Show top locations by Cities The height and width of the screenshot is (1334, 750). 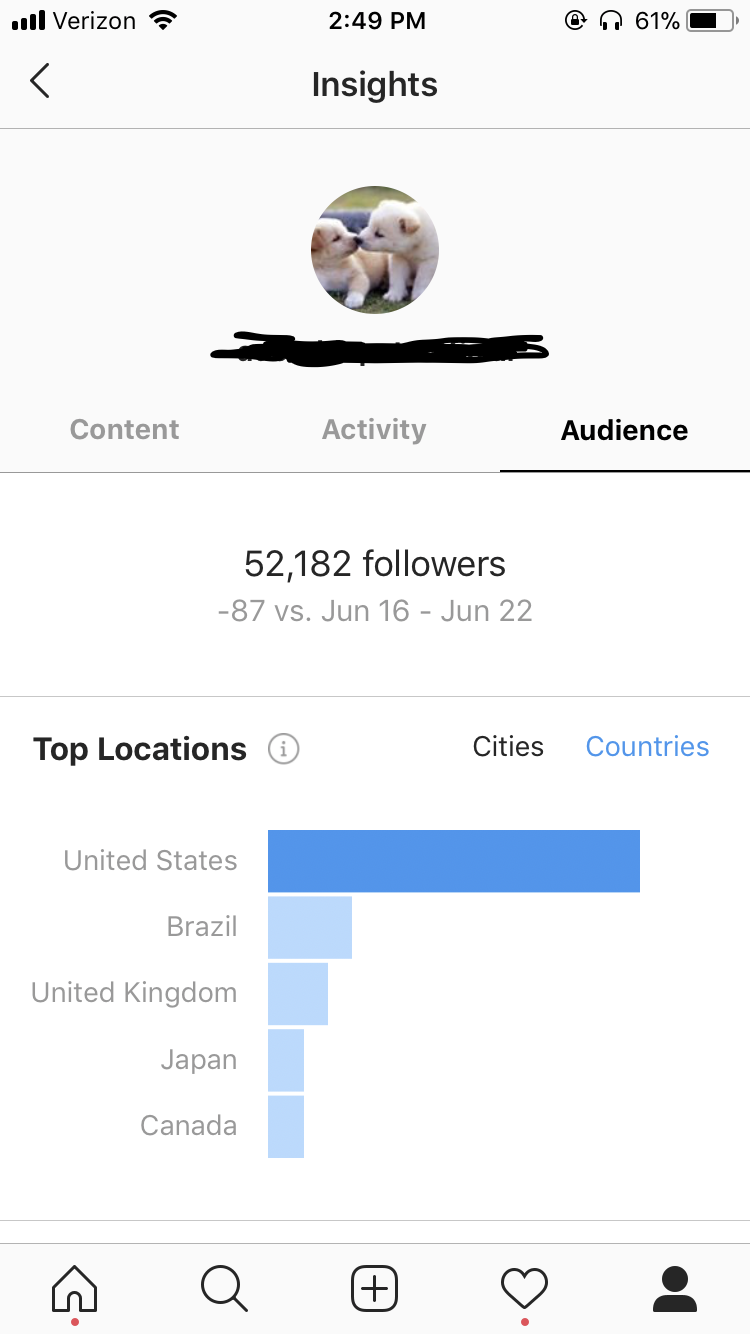[x=508, y=747]
